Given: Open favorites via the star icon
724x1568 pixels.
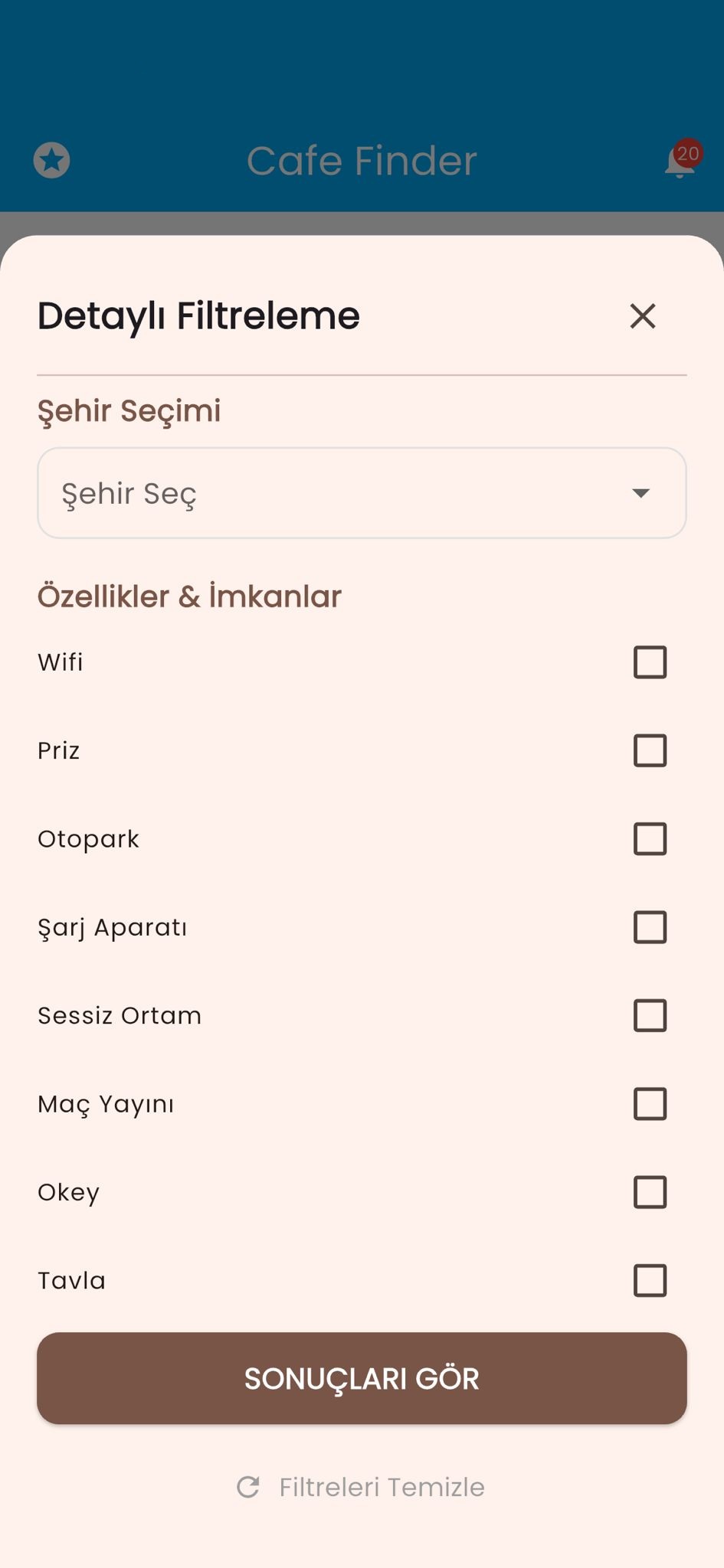Looking at the screenshot, I should click(51, 160).
